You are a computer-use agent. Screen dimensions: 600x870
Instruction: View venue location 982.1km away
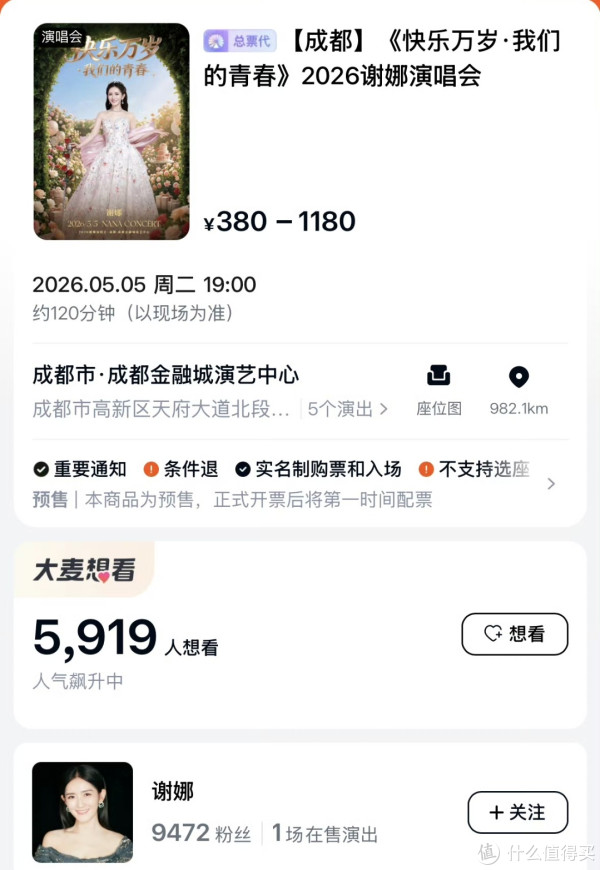pos(518,389)
